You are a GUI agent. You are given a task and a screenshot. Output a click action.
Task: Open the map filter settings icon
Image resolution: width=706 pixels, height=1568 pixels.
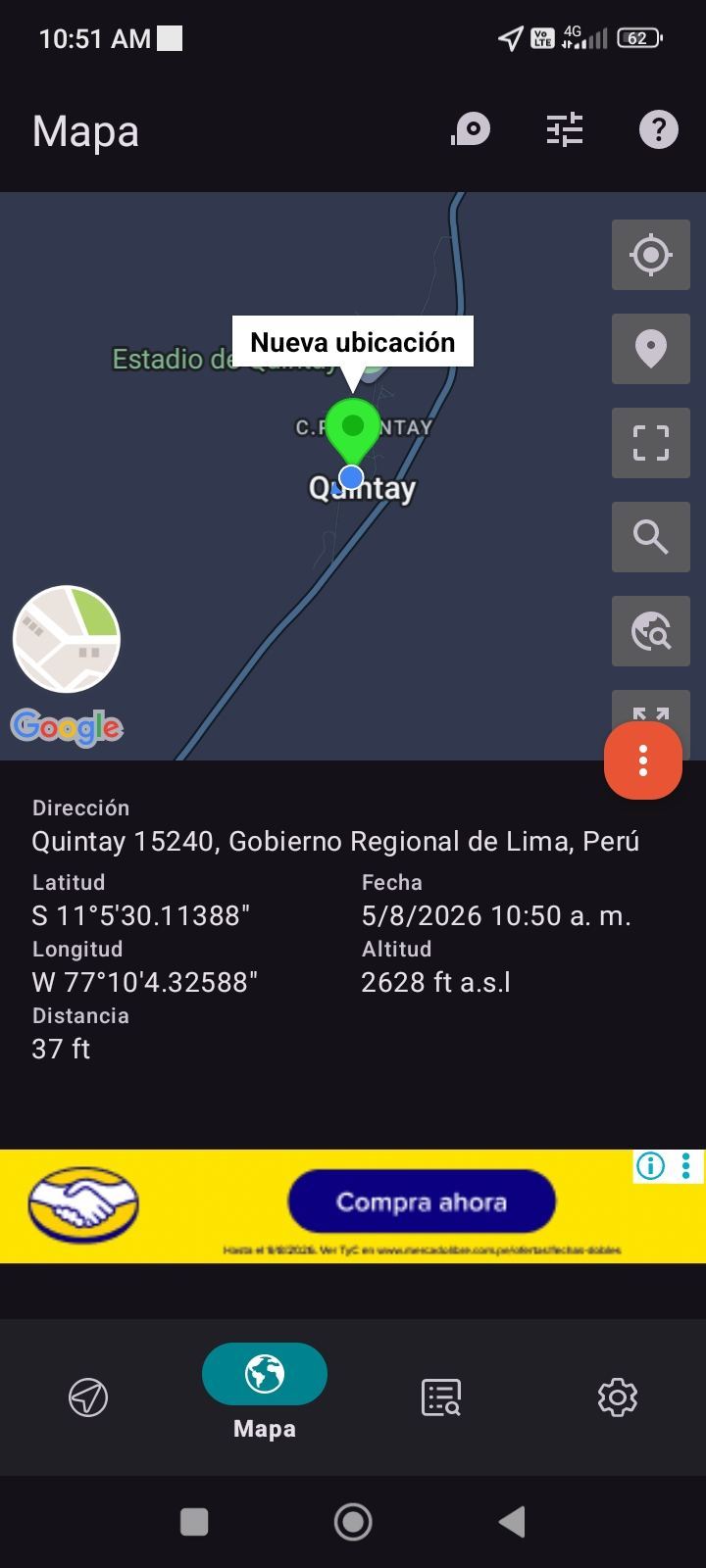pos(565,129)
